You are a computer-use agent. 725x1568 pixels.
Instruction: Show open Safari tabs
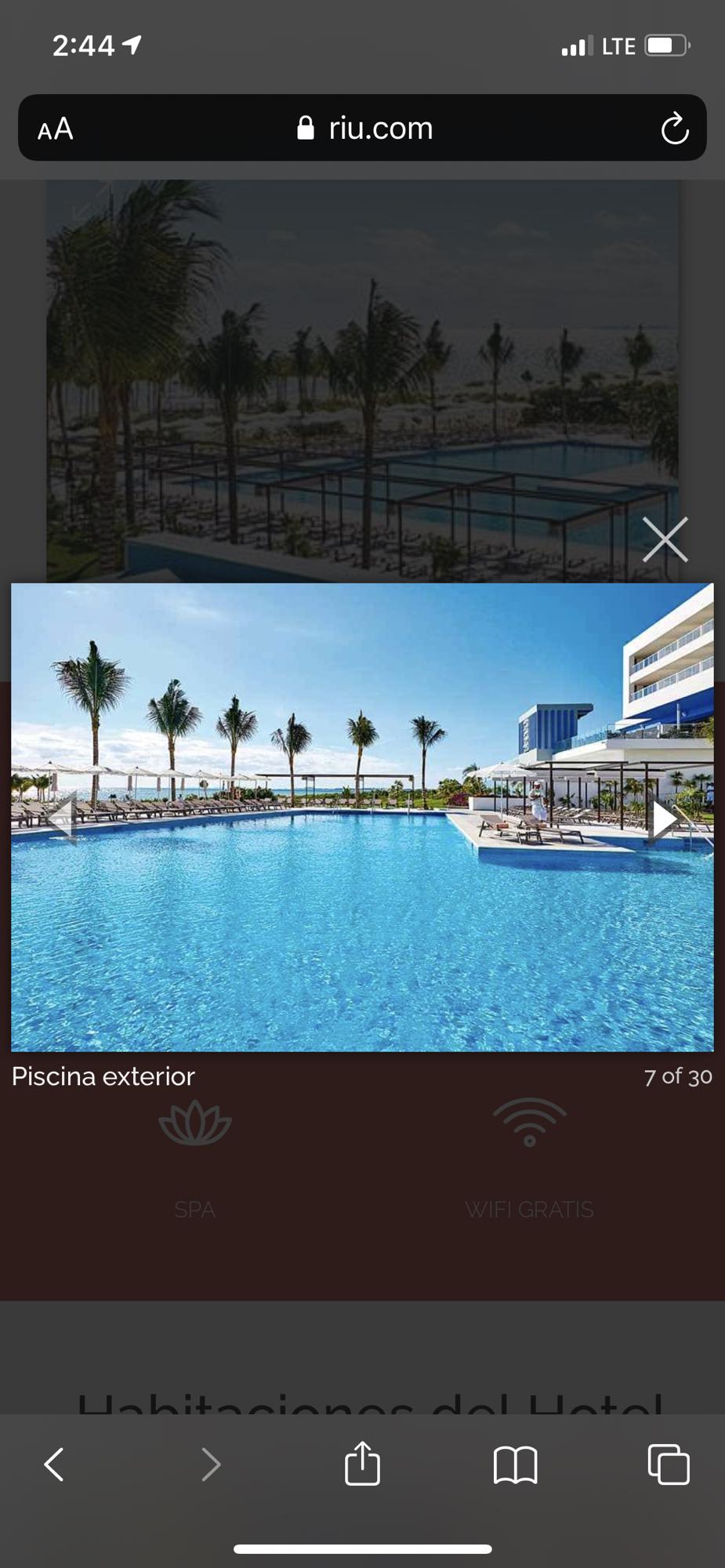pos(669,1464)
